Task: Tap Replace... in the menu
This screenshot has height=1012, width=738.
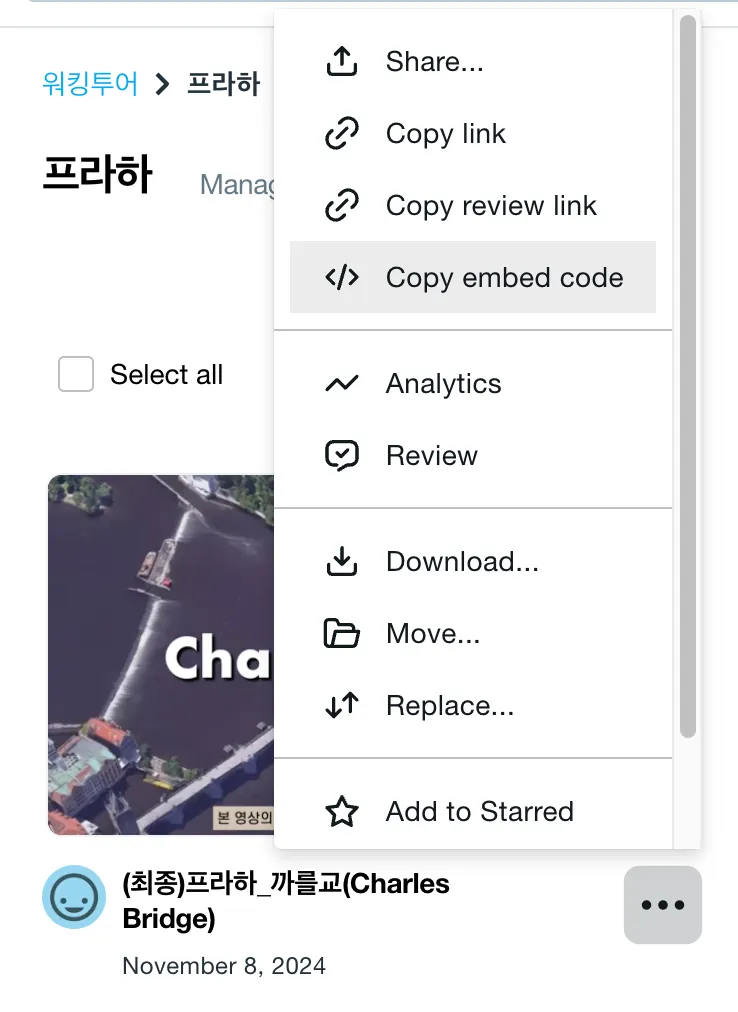Action: (x=473, y=705)
